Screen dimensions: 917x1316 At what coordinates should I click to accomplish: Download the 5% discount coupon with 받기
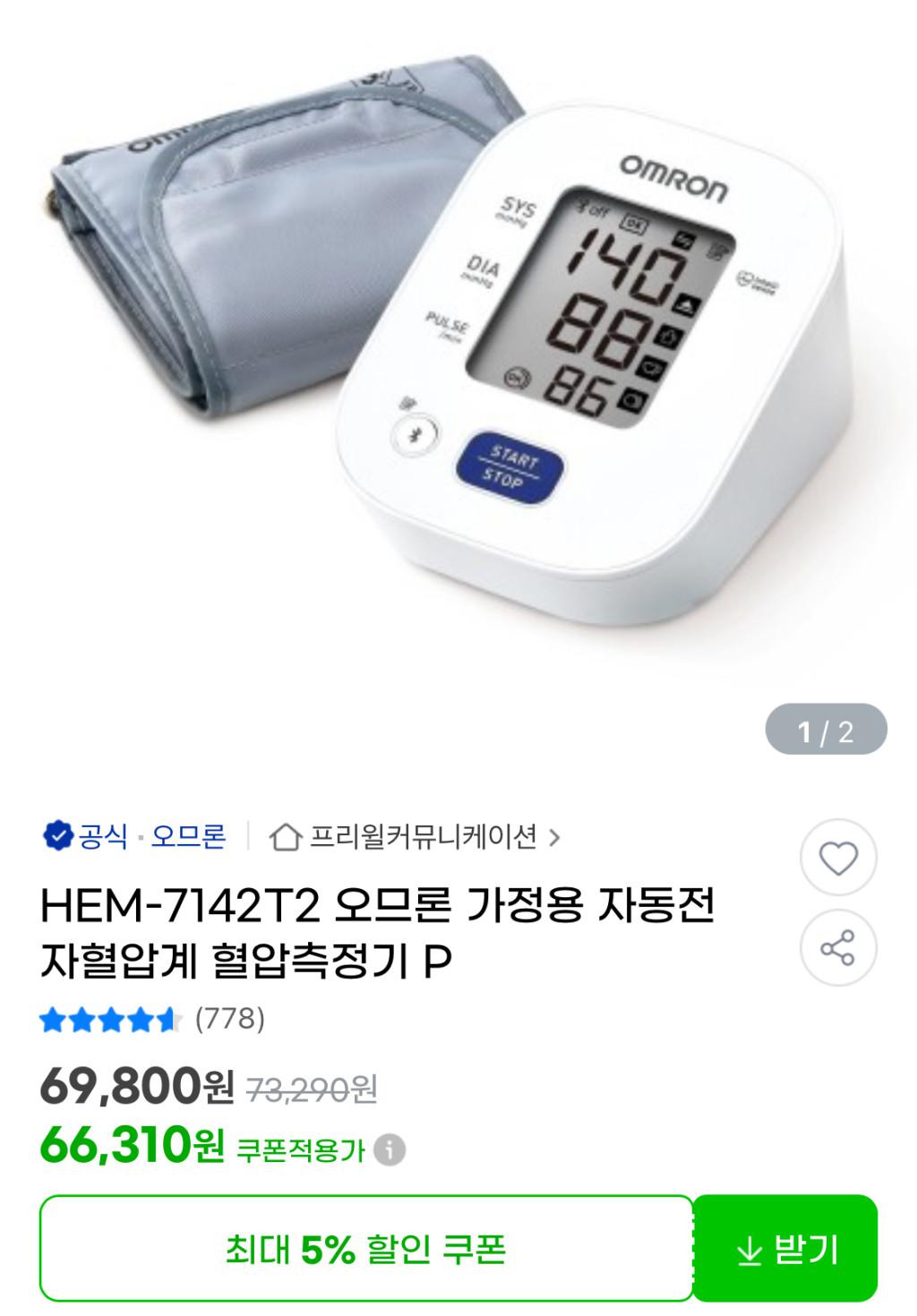785,1248
